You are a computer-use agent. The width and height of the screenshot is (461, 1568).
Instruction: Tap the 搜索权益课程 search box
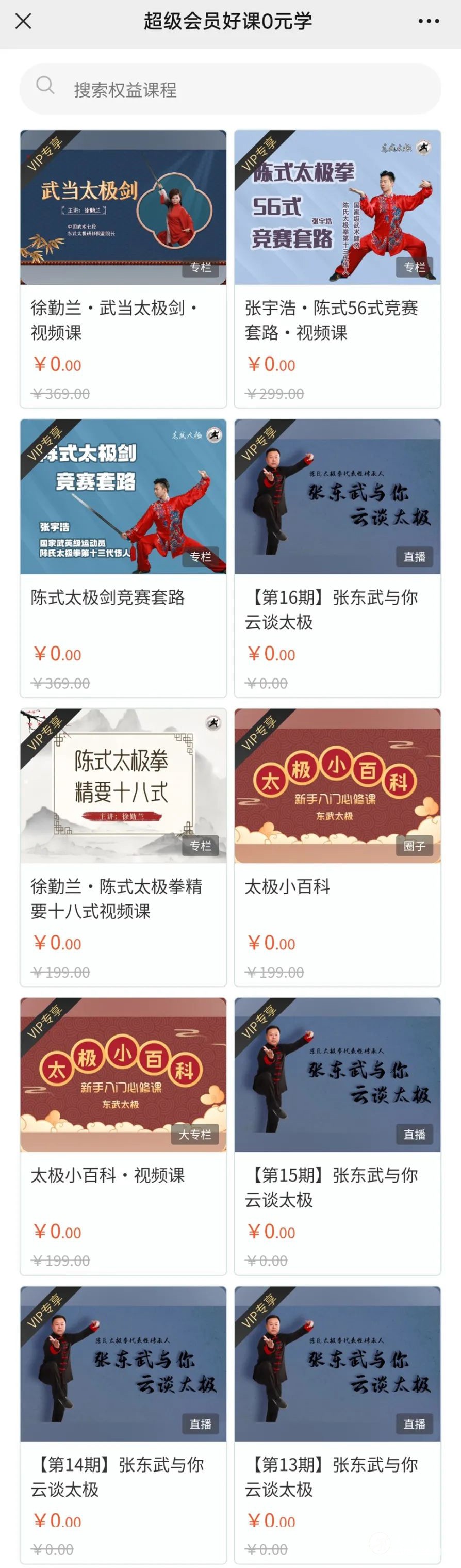tap(230, 89)
